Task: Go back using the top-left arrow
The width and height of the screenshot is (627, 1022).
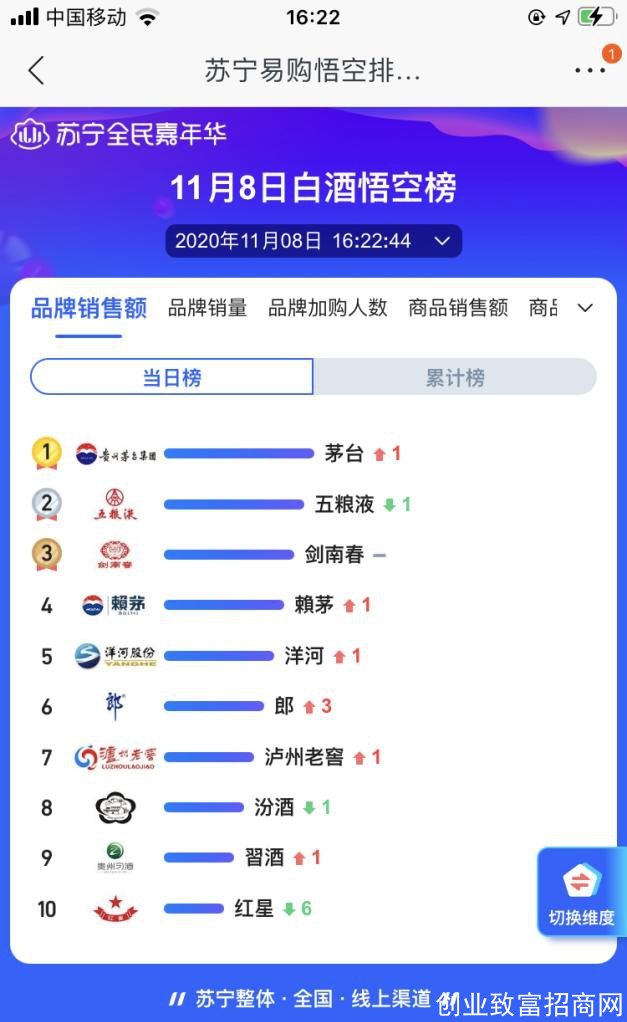Action: coord(37,70)
